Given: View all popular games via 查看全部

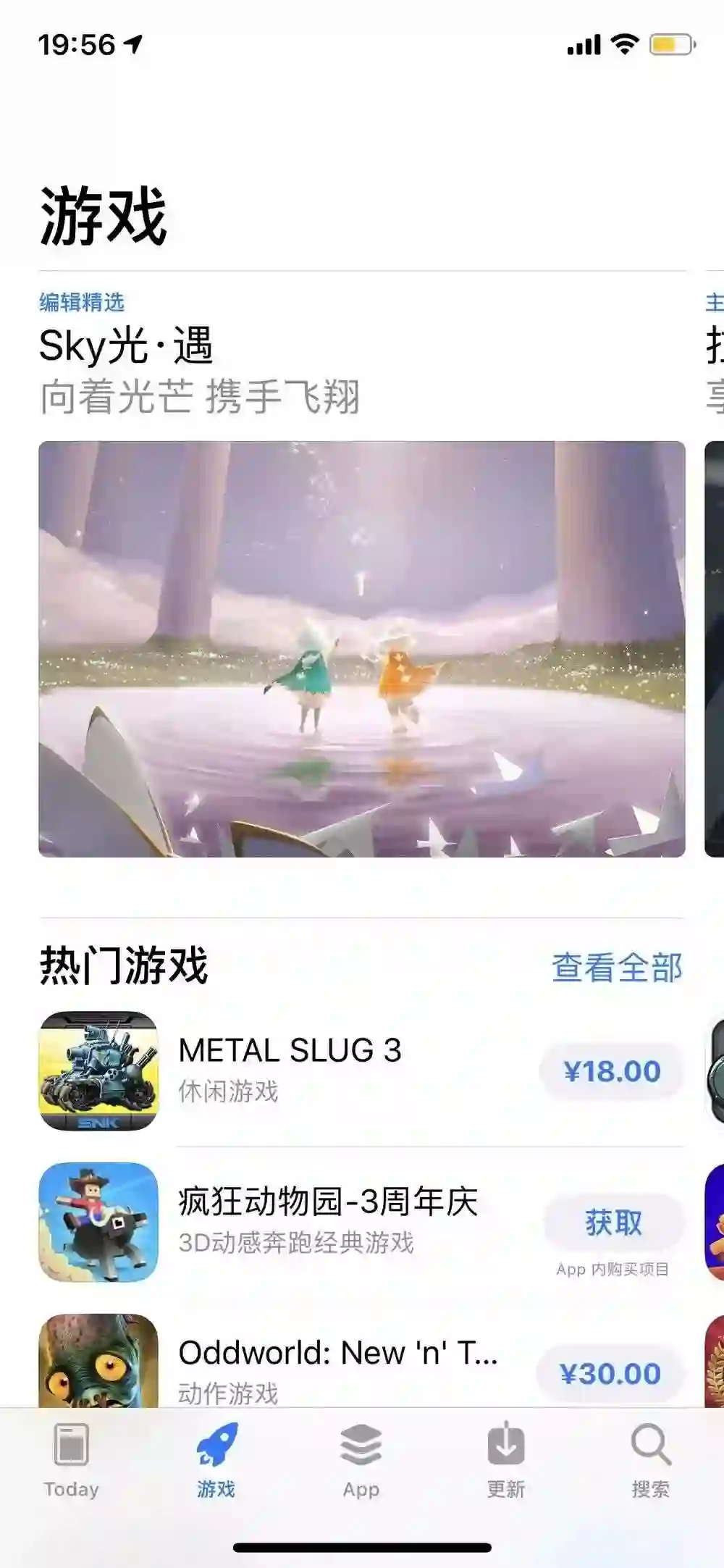Looking at the screenshot, I should pos(617,968).
